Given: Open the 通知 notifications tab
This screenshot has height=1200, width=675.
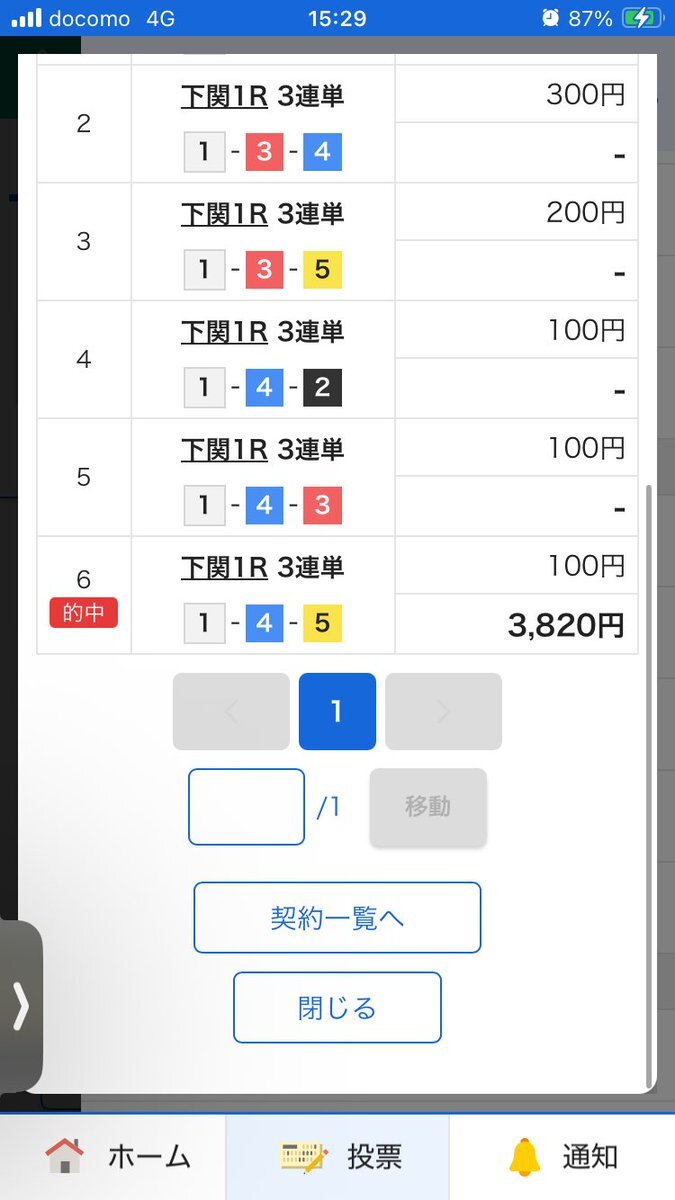Looking at the screenshot, I should pyautogui.click(x=562, y=1157).
